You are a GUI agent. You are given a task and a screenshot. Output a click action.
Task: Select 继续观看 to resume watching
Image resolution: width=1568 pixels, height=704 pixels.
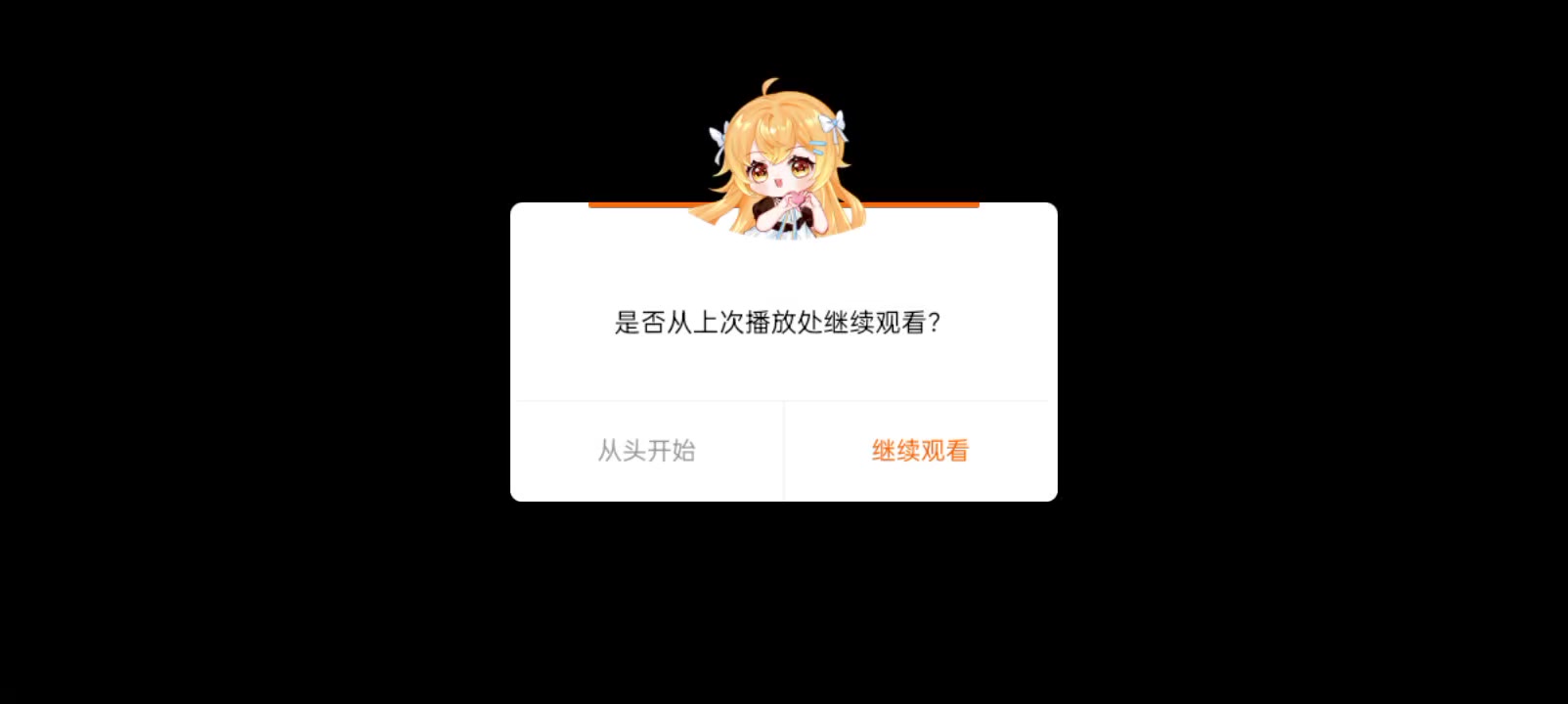pyautogui.click(x=920, y=451)
